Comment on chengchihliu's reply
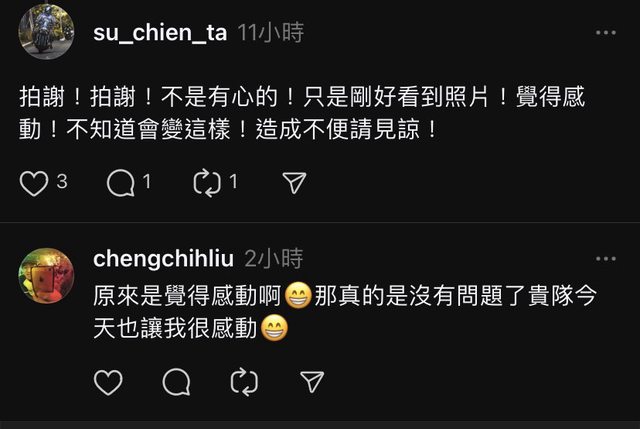The image size is (640, 429). (176, 382)
